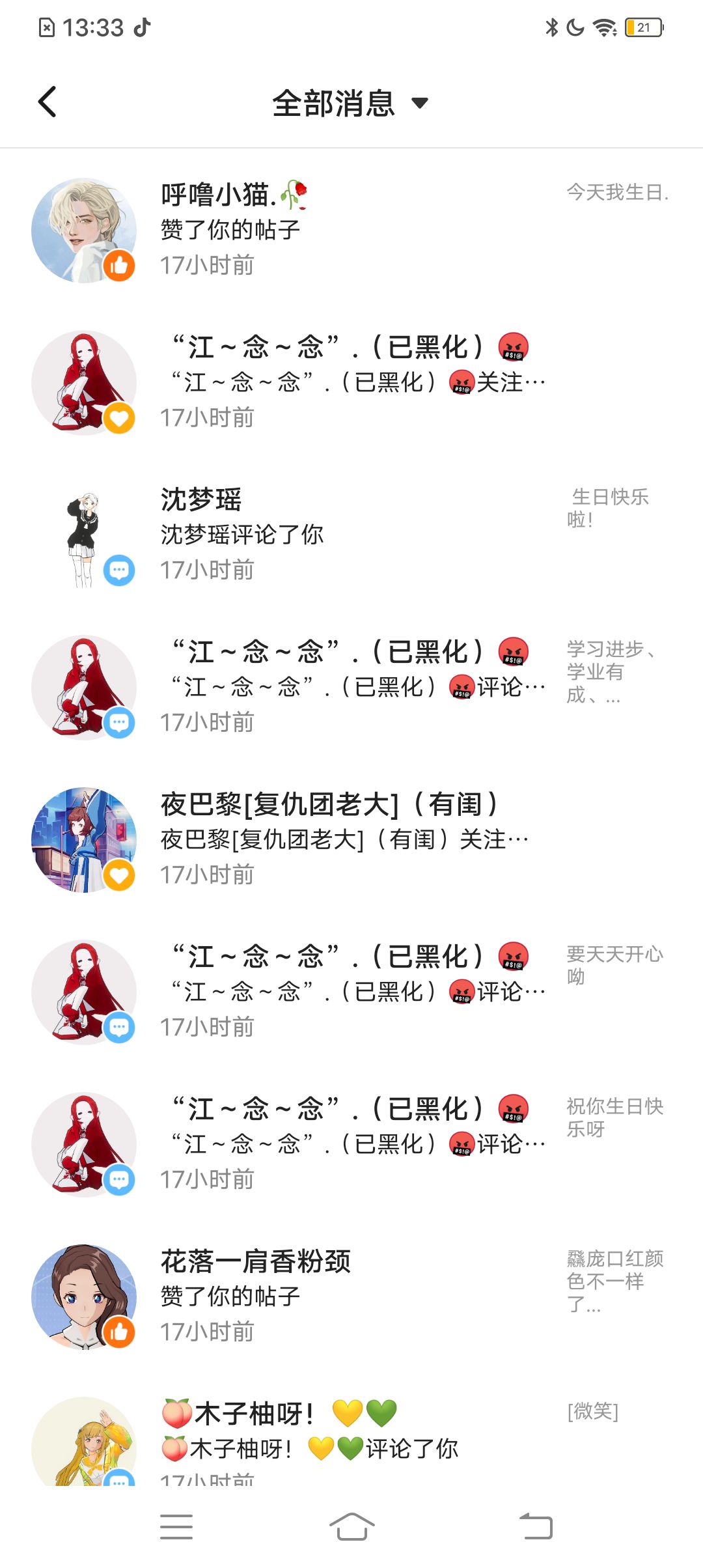Image resolution: width=703 pixels, height=1568 pixels.
Task: View 夜巴黎[复仇团老大]'s follow notification
Action: (351, 839)
